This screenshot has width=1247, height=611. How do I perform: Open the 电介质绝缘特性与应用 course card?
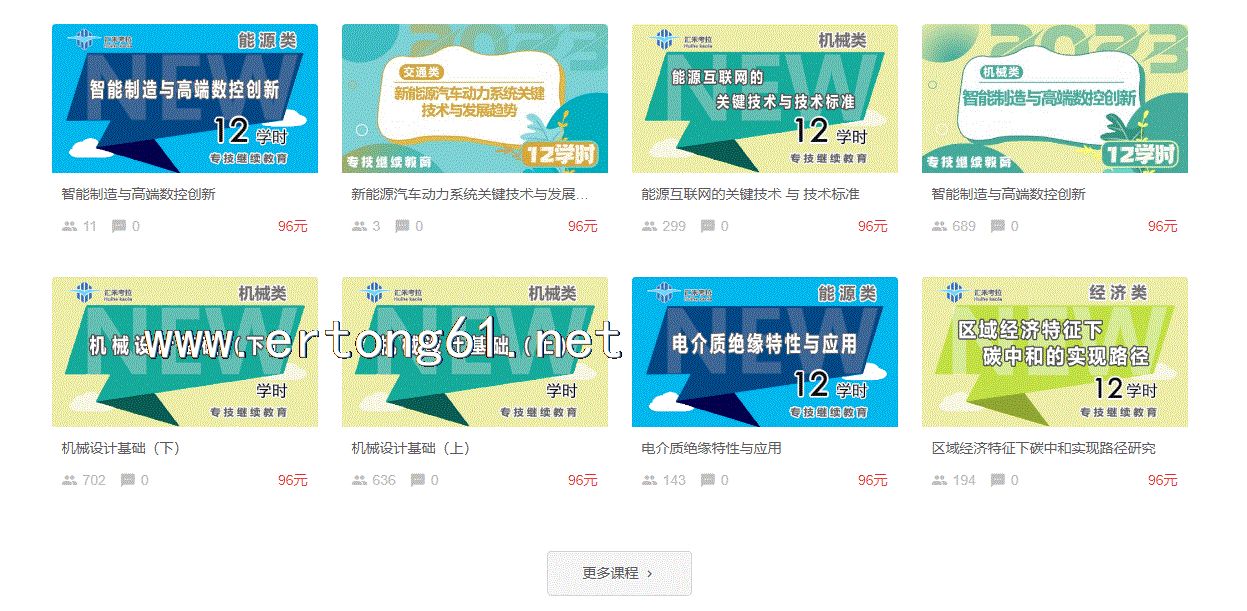[x=764, y=352]
